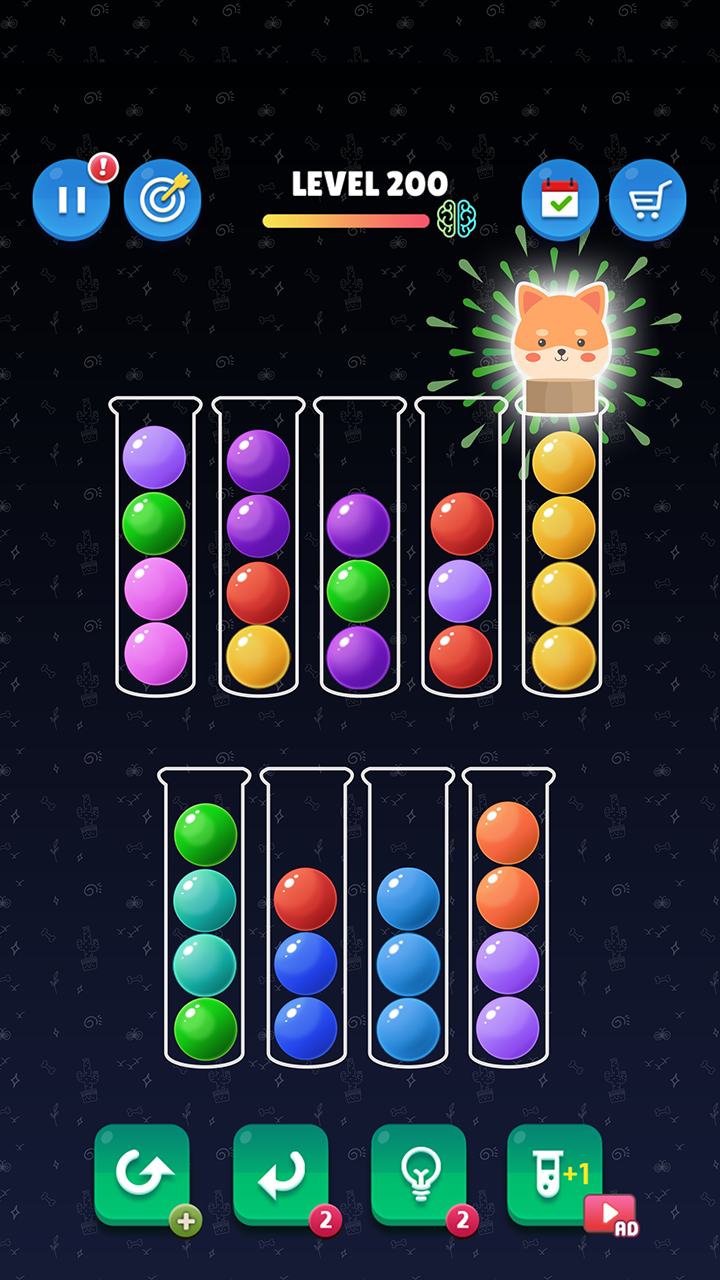Select the tube with green and teal balls
This screenshot has height=1280, width=720.
(x=205, y=917)
